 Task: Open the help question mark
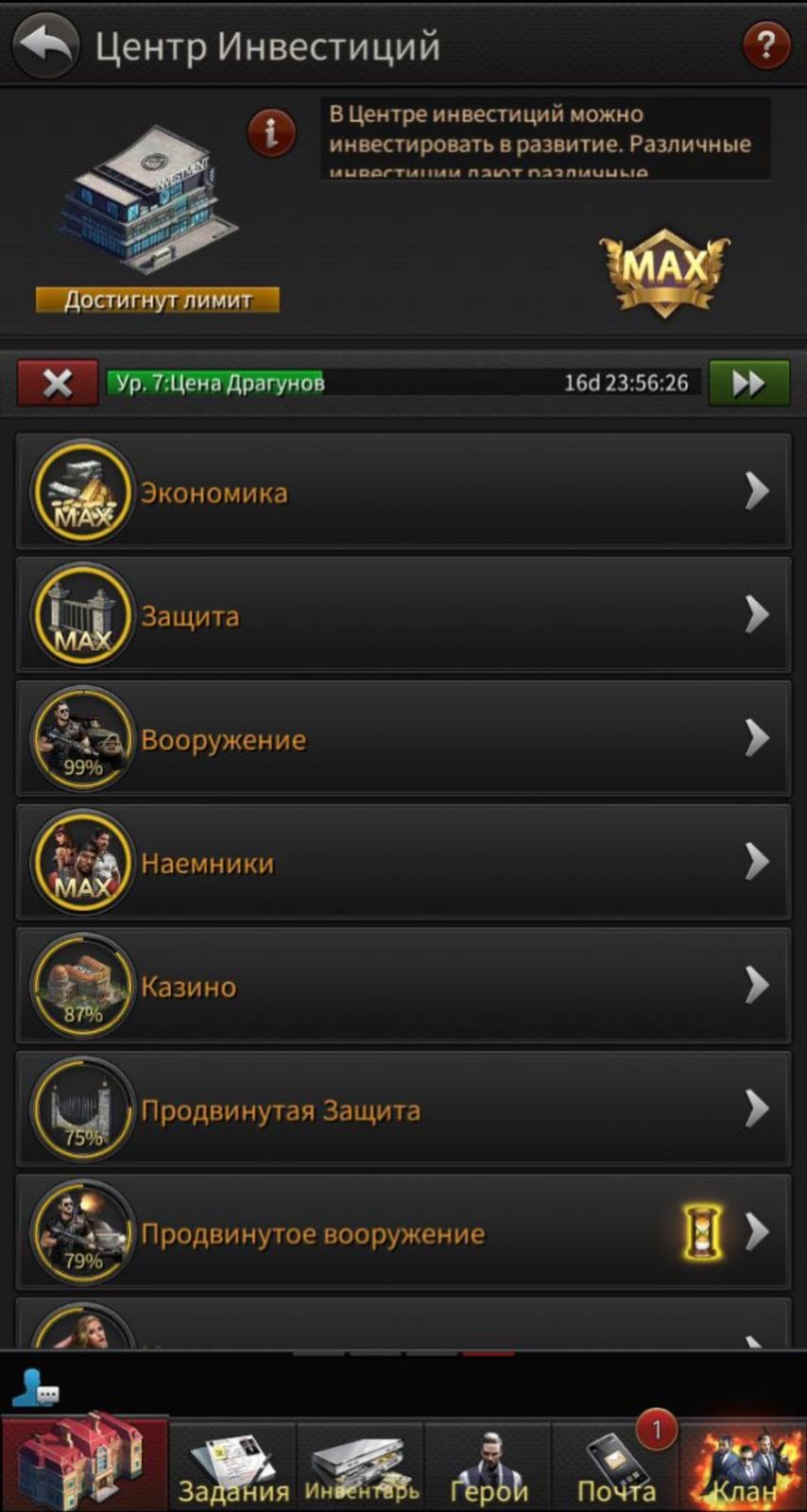tap(765, 44)
